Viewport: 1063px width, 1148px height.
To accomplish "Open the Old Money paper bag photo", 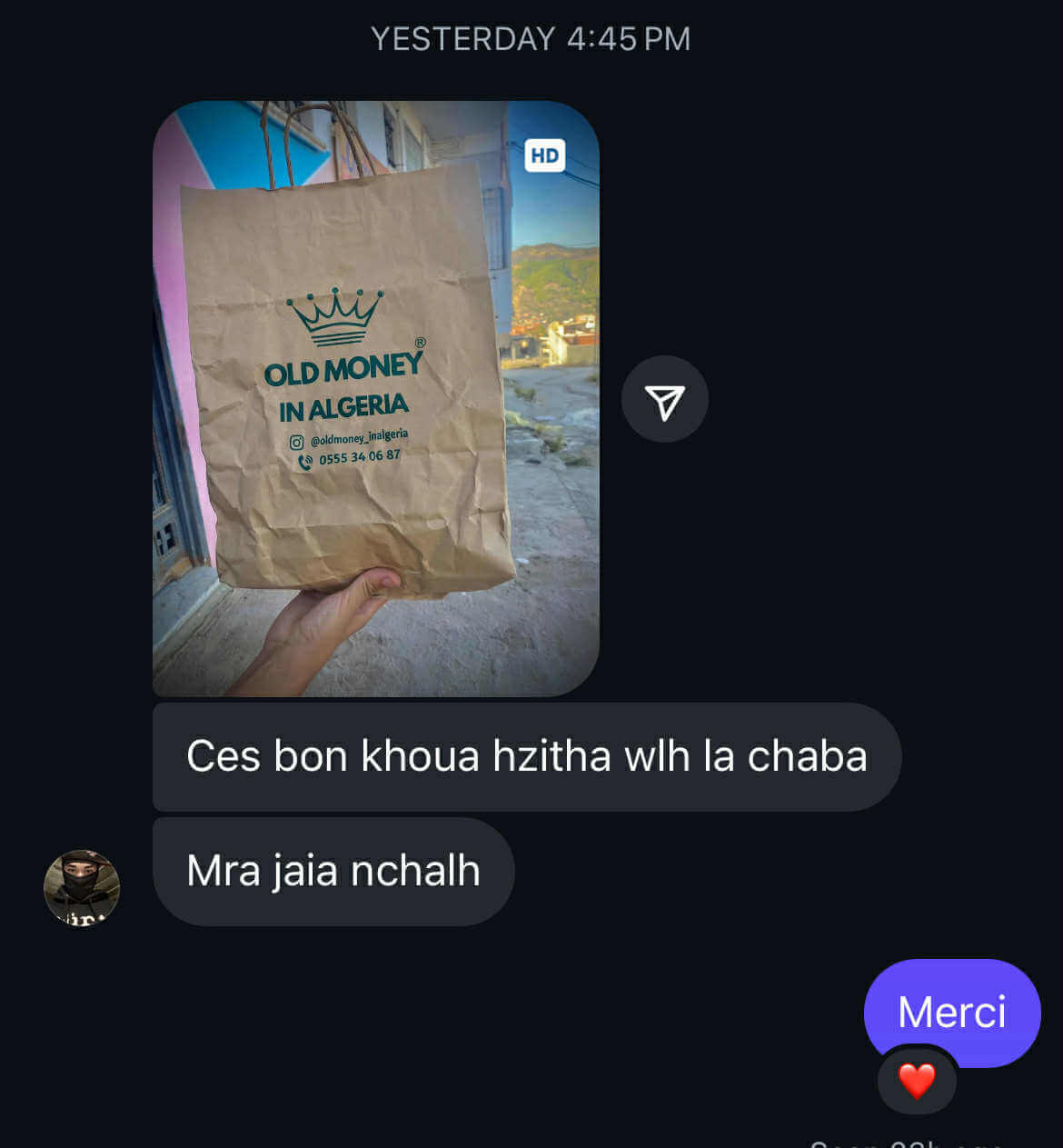I will click(x=375, y=398).
